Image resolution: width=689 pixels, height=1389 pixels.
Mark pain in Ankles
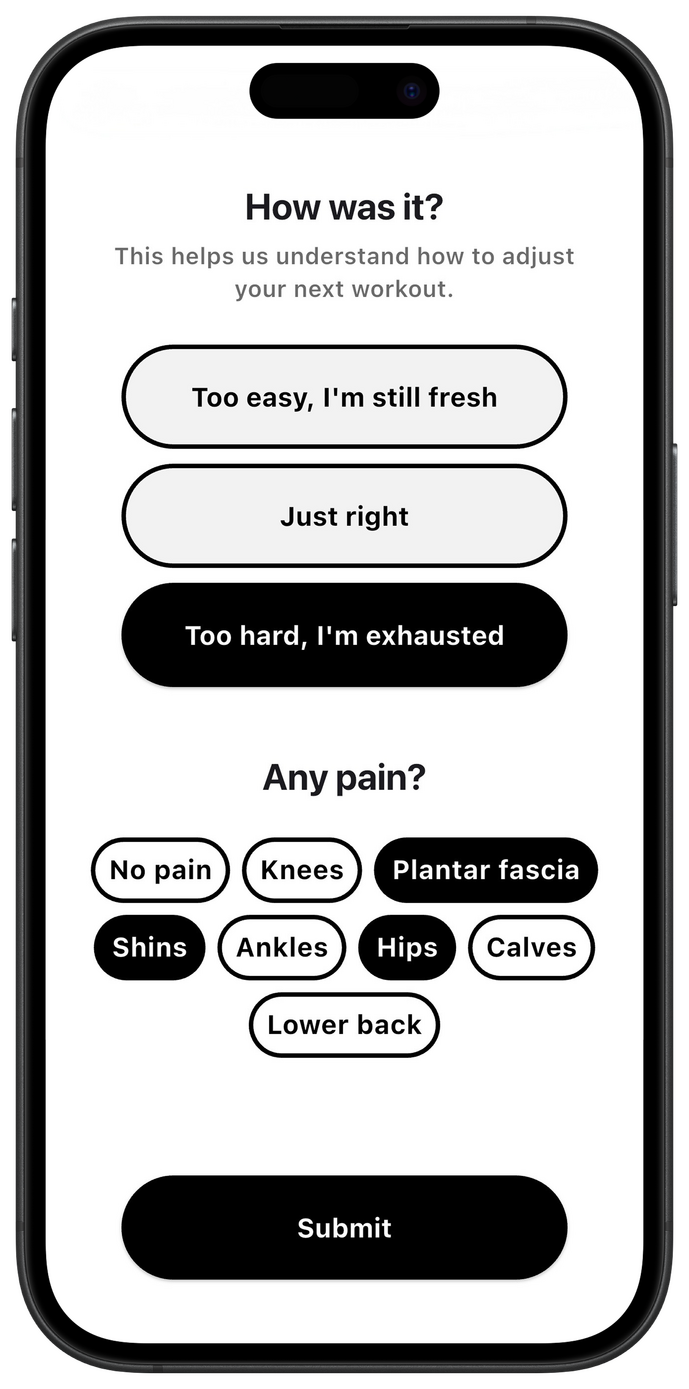point(281,947)
